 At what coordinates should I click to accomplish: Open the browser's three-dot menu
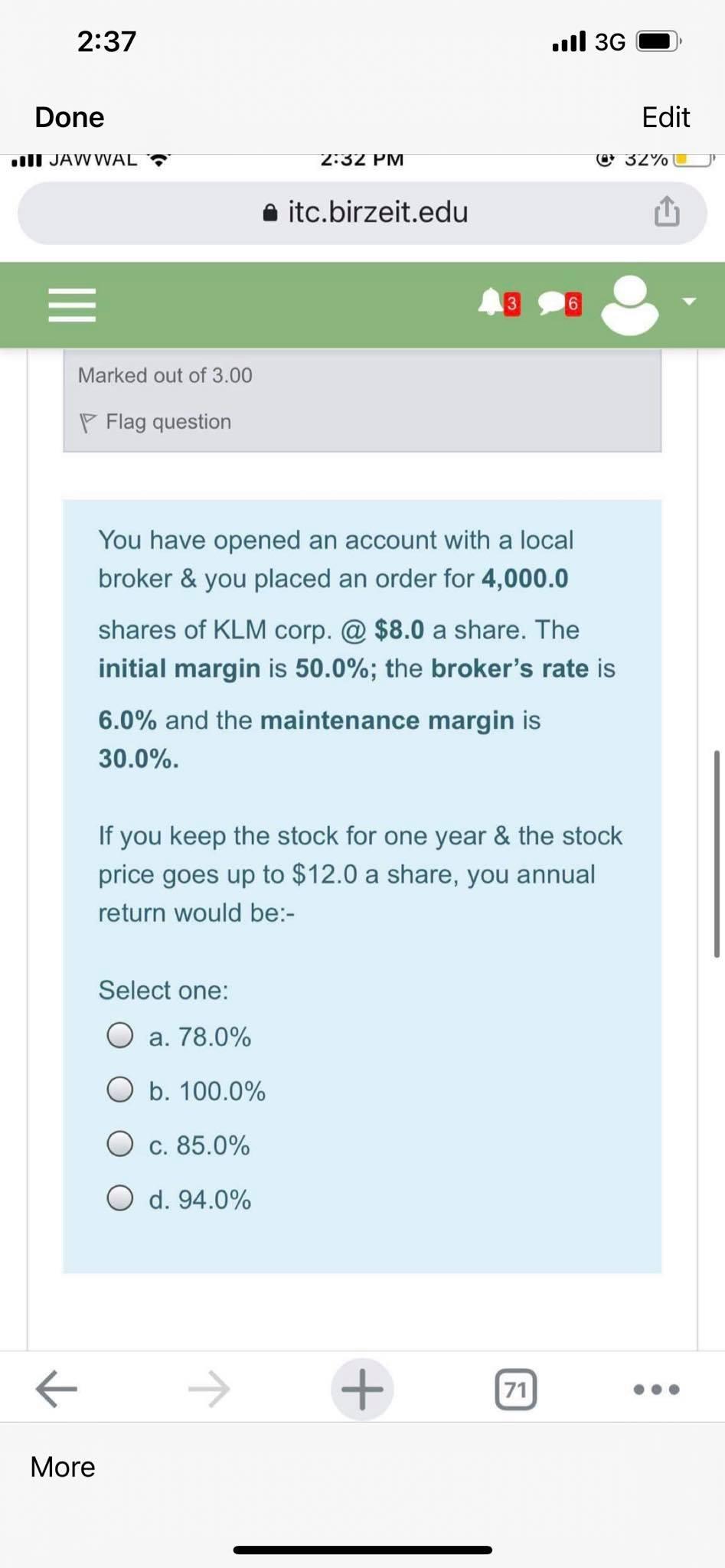click(656, 1390)
